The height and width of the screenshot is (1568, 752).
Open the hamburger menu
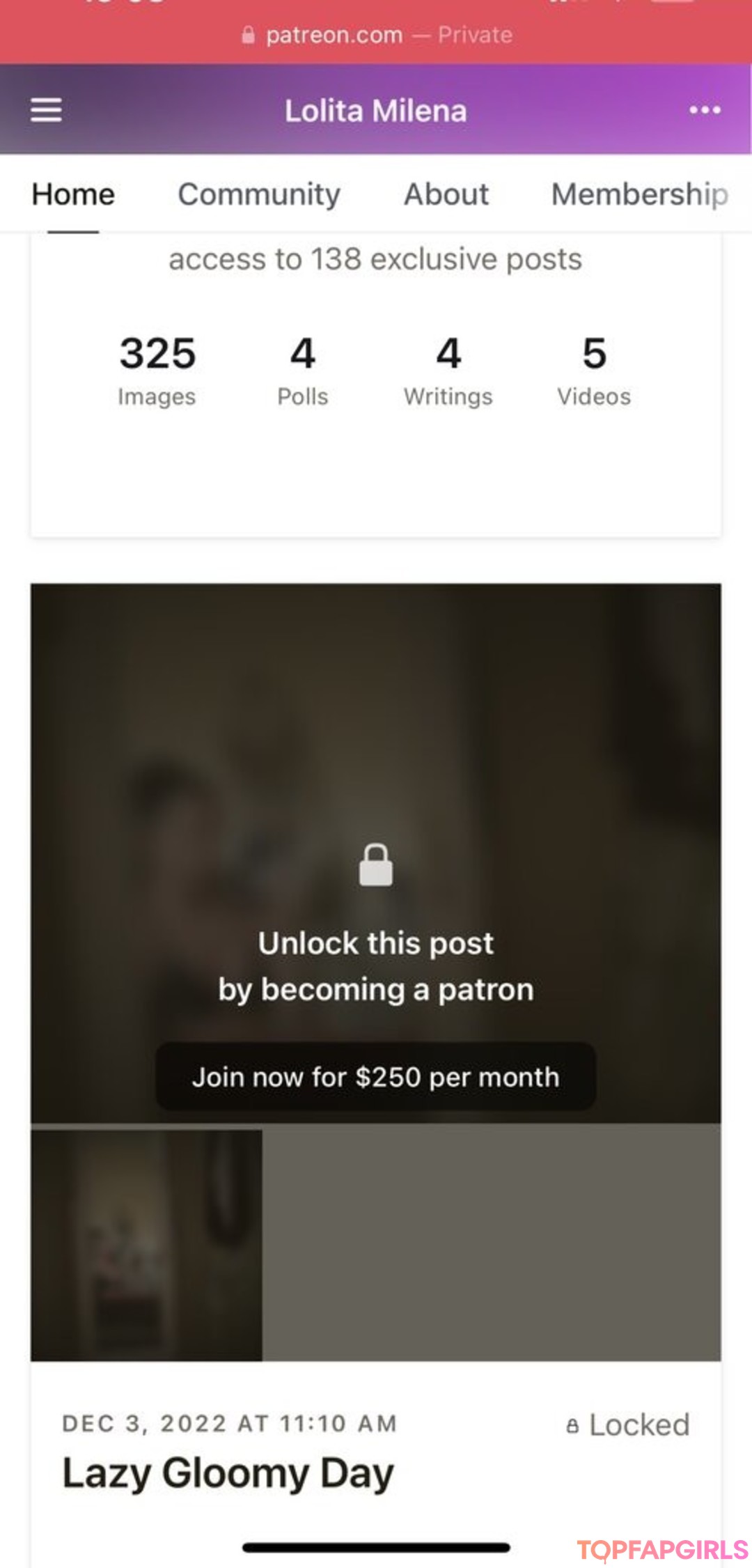[46, 110]
